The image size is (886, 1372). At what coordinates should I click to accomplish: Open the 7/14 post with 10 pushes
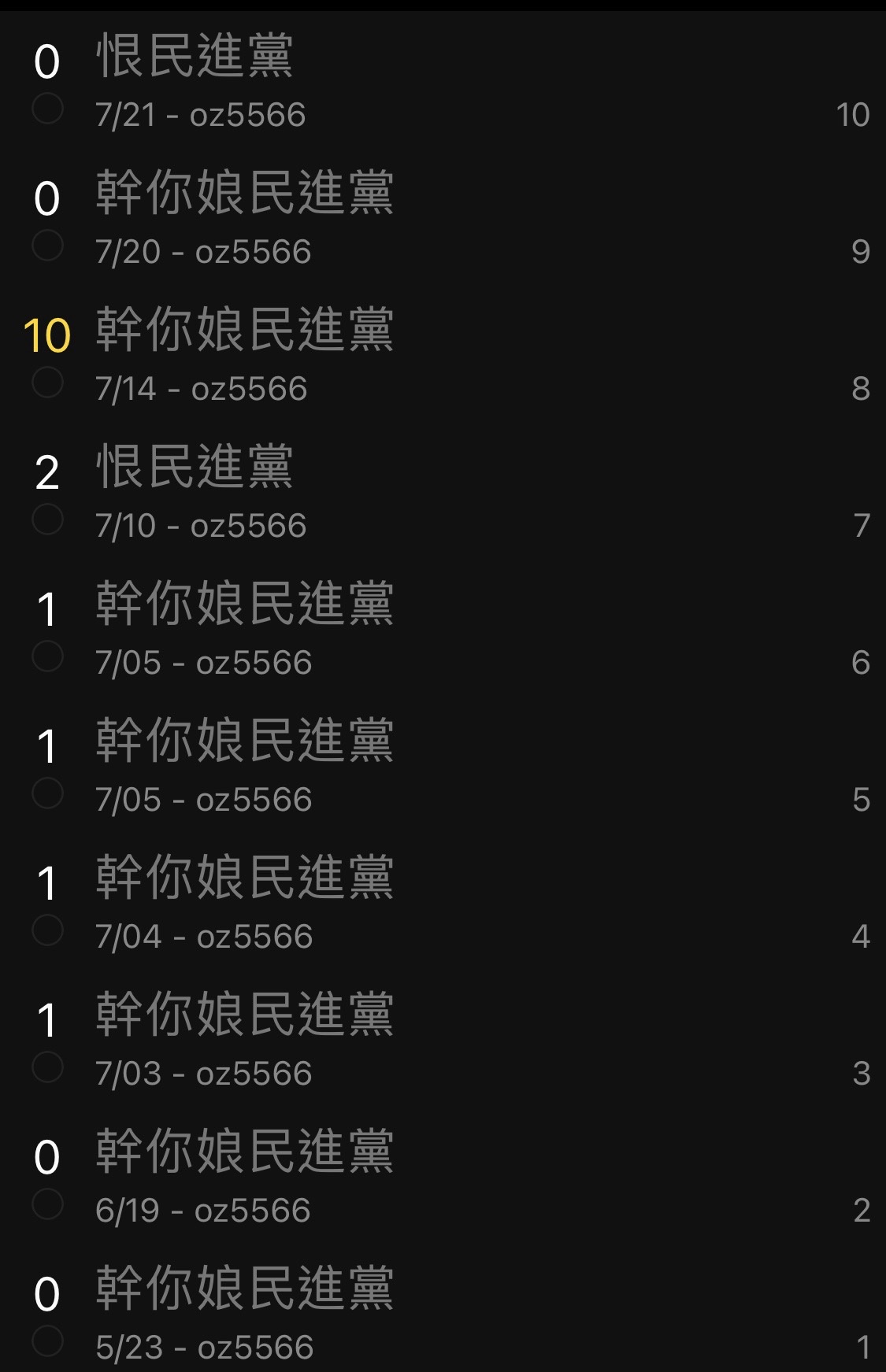pos(244,331)
